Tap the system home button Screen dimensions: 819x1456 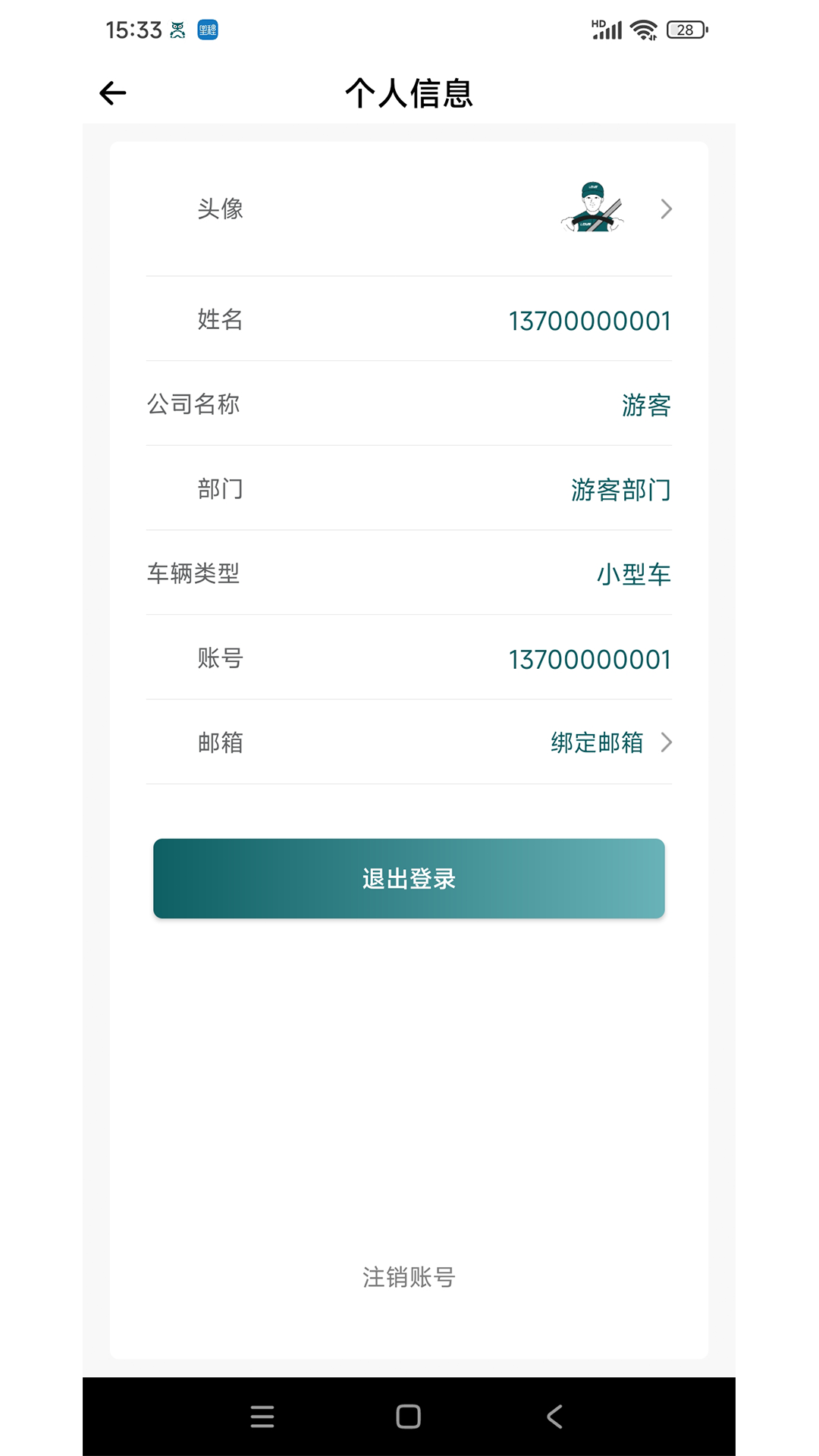[x=408, y=1417]
